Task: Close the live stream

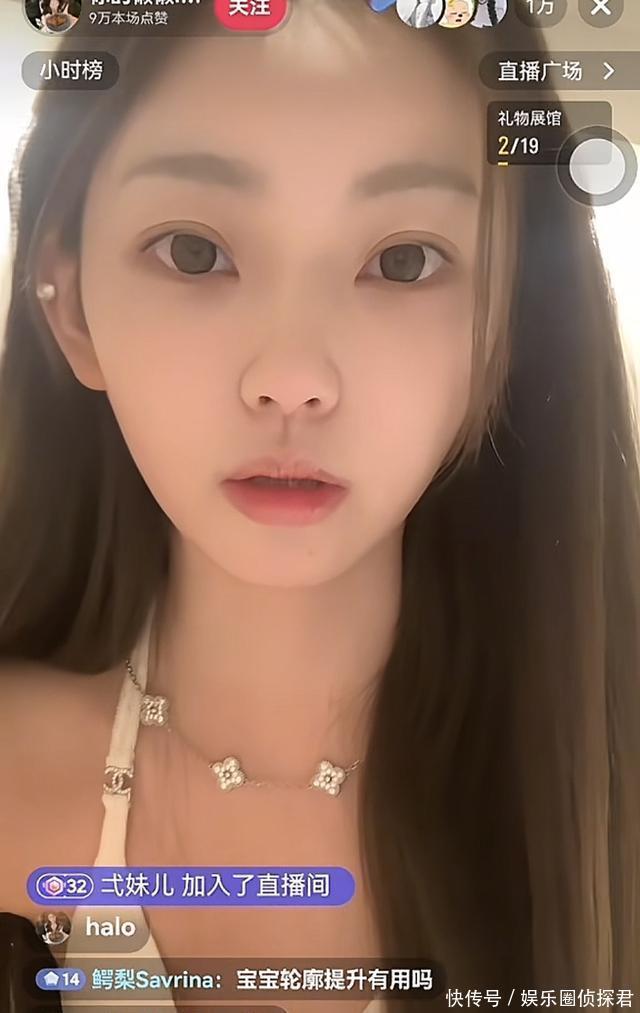Action: click(601, 9)
